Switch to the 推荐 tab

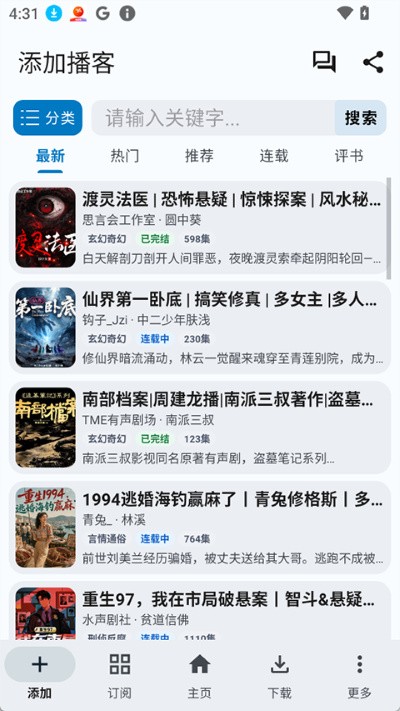point(199,156)
